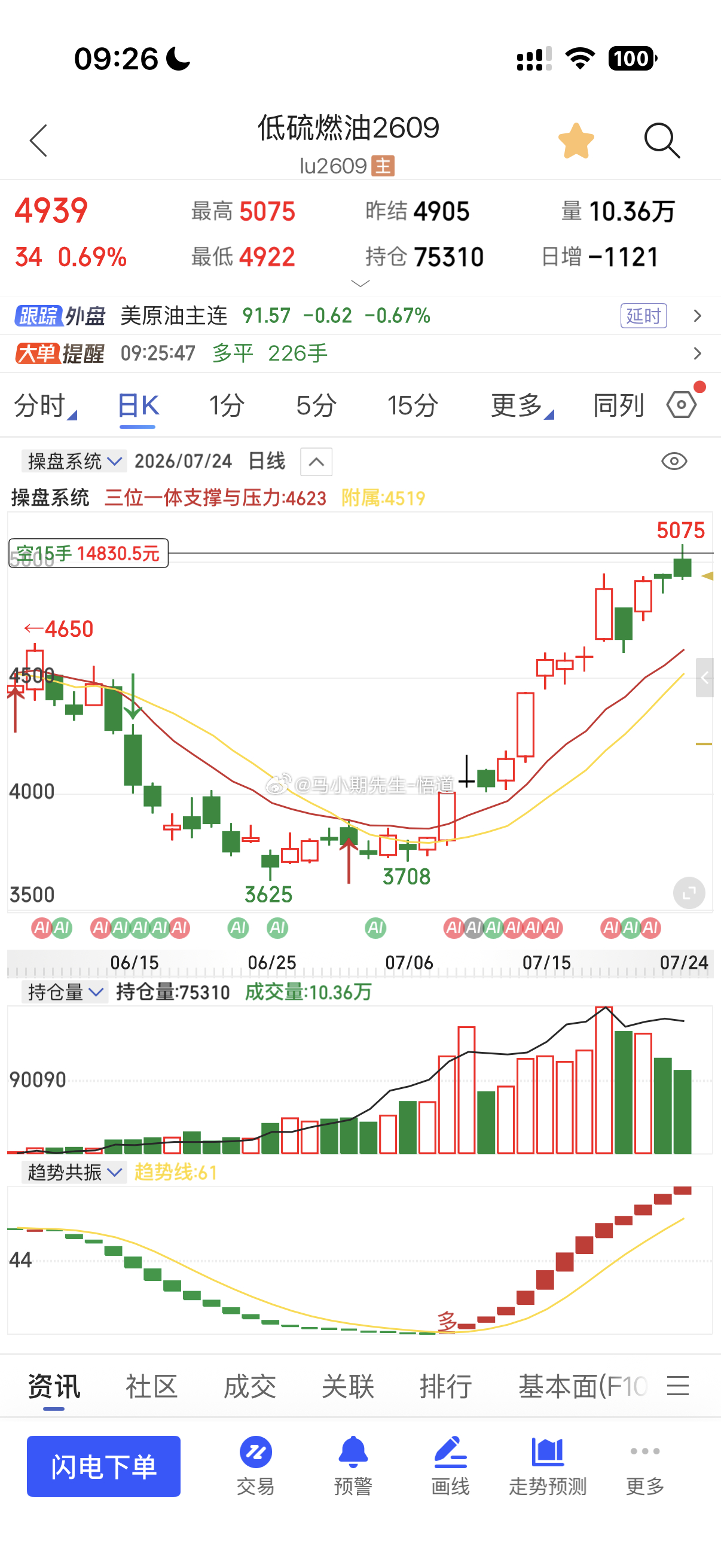
Task: Go back using the top-left arrow
Action: pyautogui.click(x=38, y=141)
